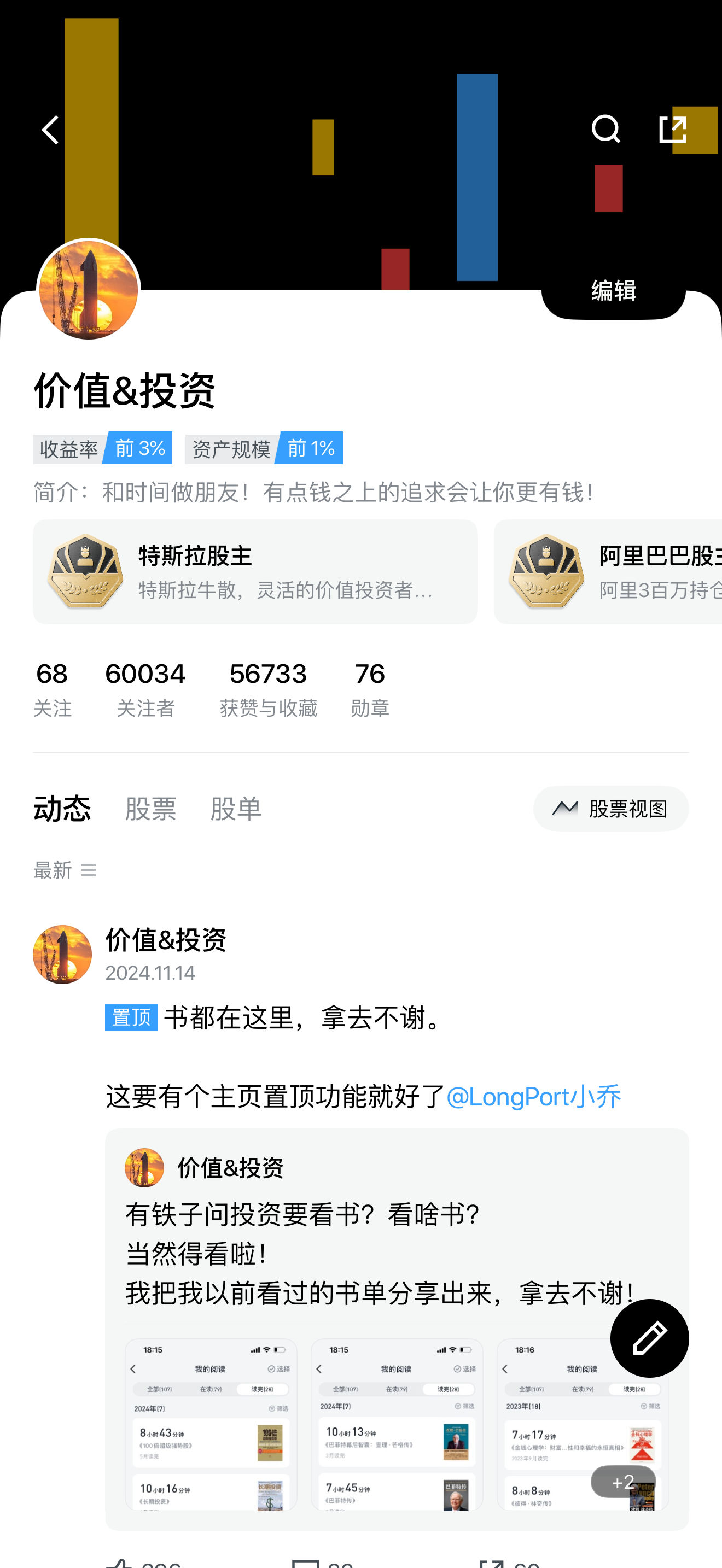Compose a new post with the pencil button

coord(649,1338)
